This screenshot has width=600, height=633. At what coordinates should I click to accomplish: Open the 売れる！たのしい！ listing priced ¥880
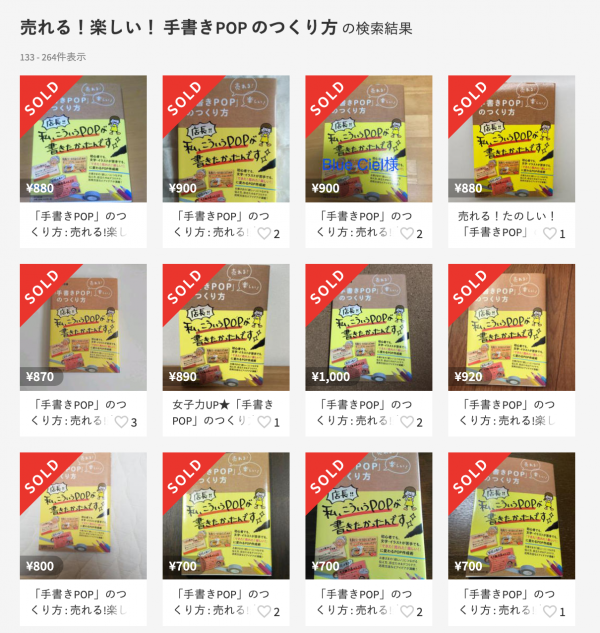coord(511,138)
